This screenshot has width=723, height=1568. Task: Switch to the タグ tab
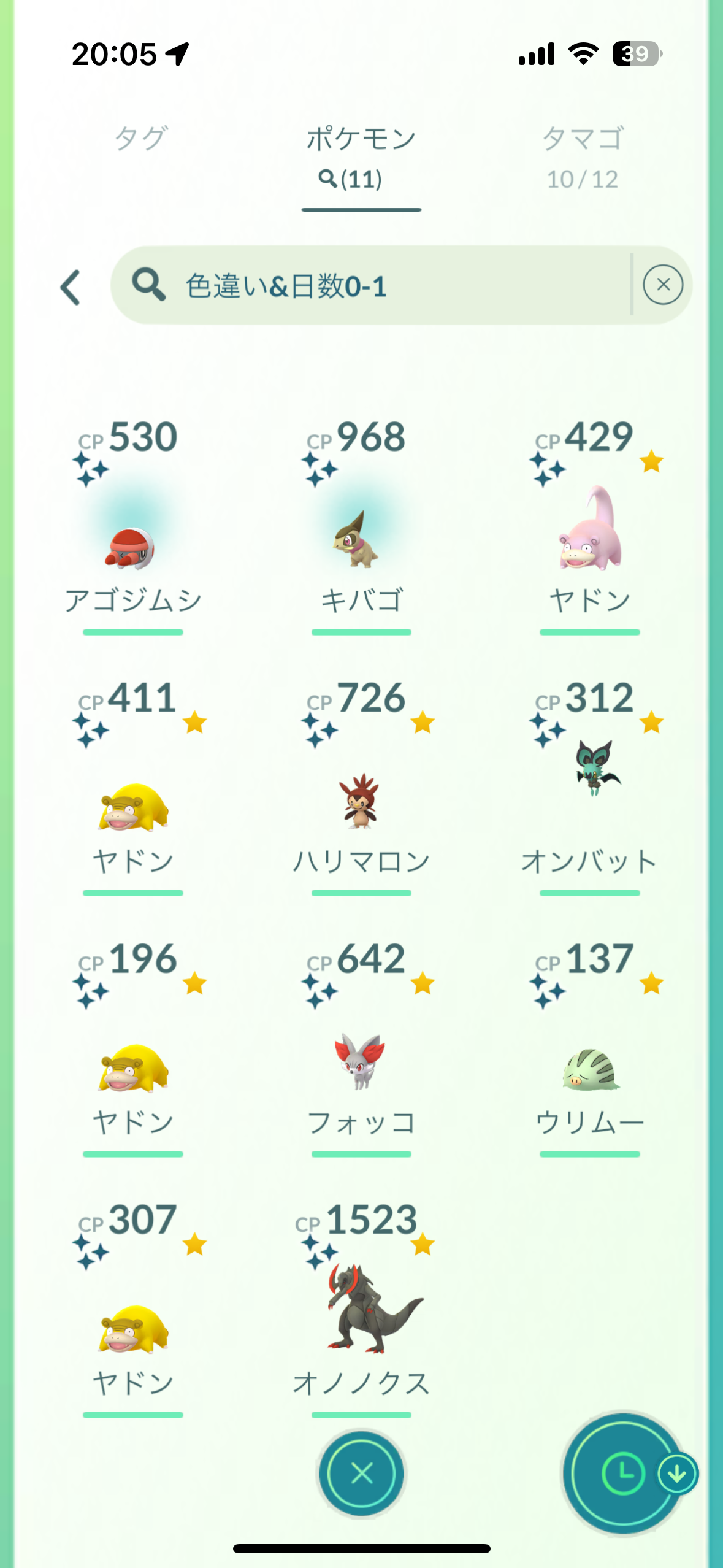click(x=140, y=138)
